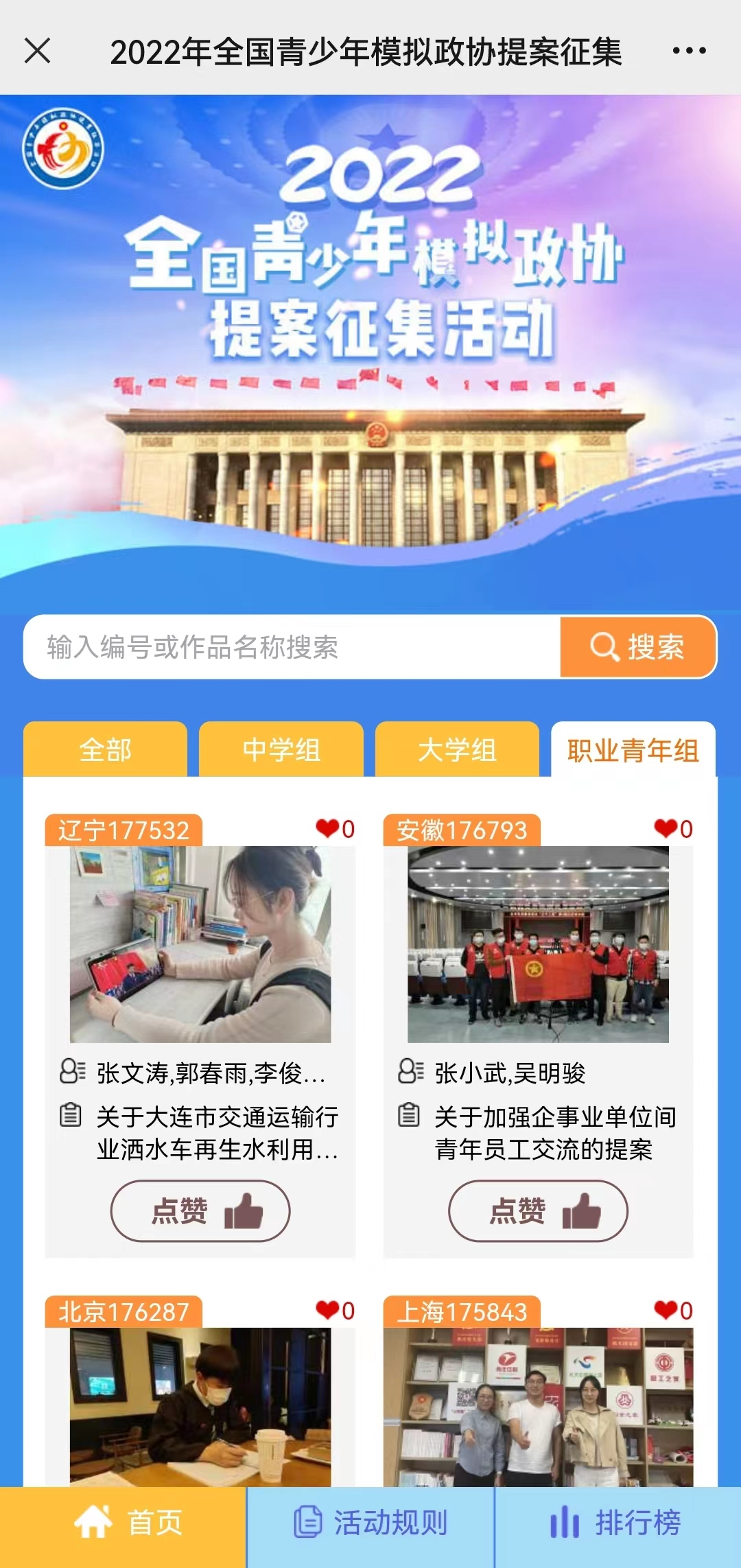The width and height of the screenshot is (741, 1568).
Task: Like the 辽宁177532 proposal with 点赞
Action: pyautogui.click(x=200, y=1210)
